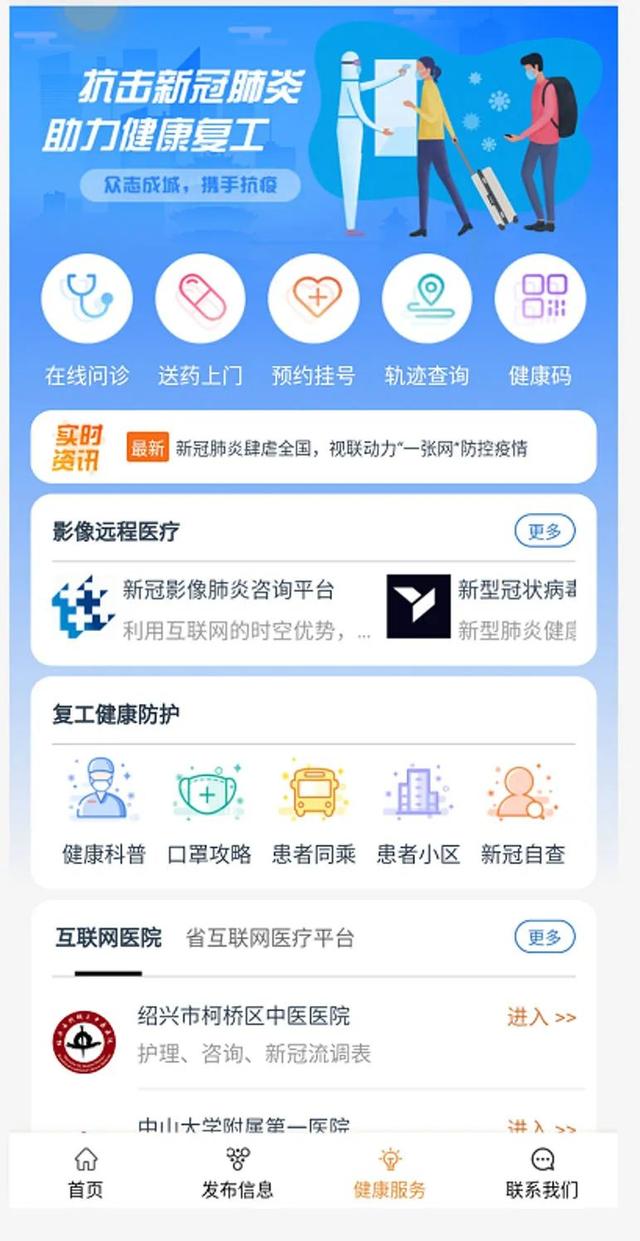Tap 更多 beside 互联网医院 tabs

click(545, 937)
